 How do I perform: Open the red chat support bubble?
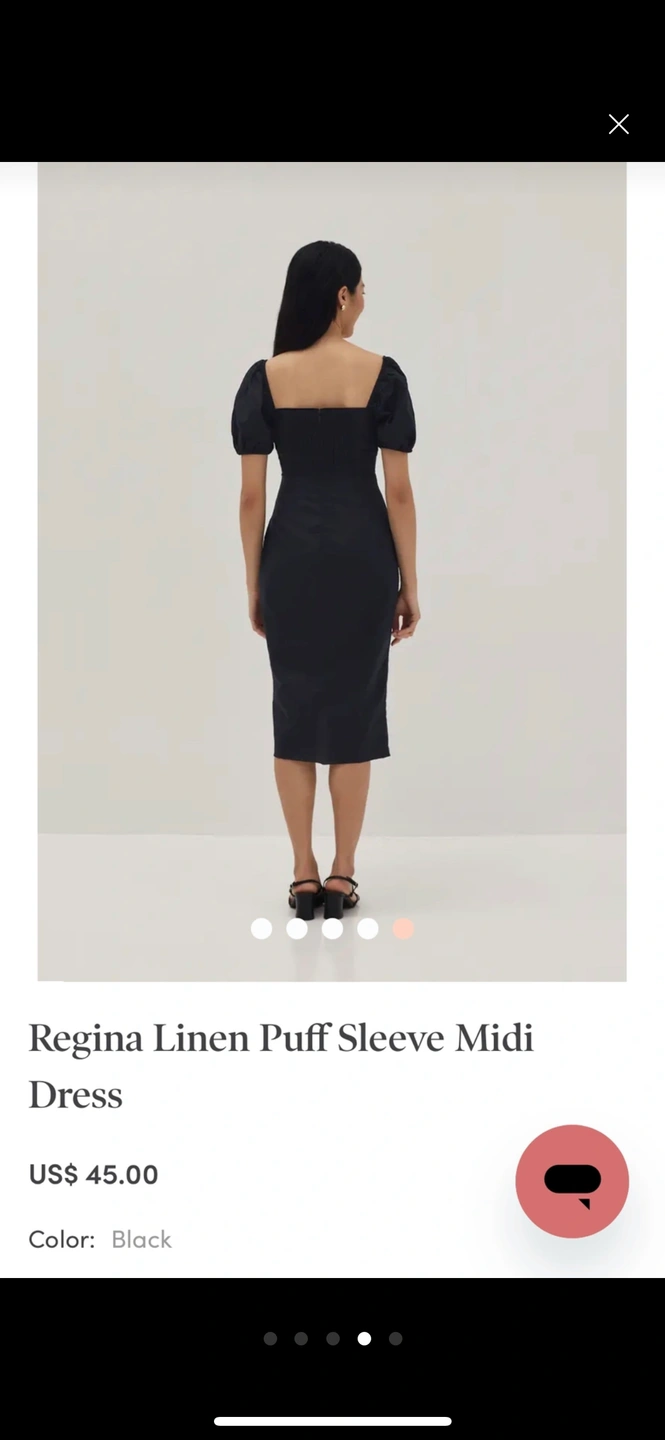pos(572,1181)
